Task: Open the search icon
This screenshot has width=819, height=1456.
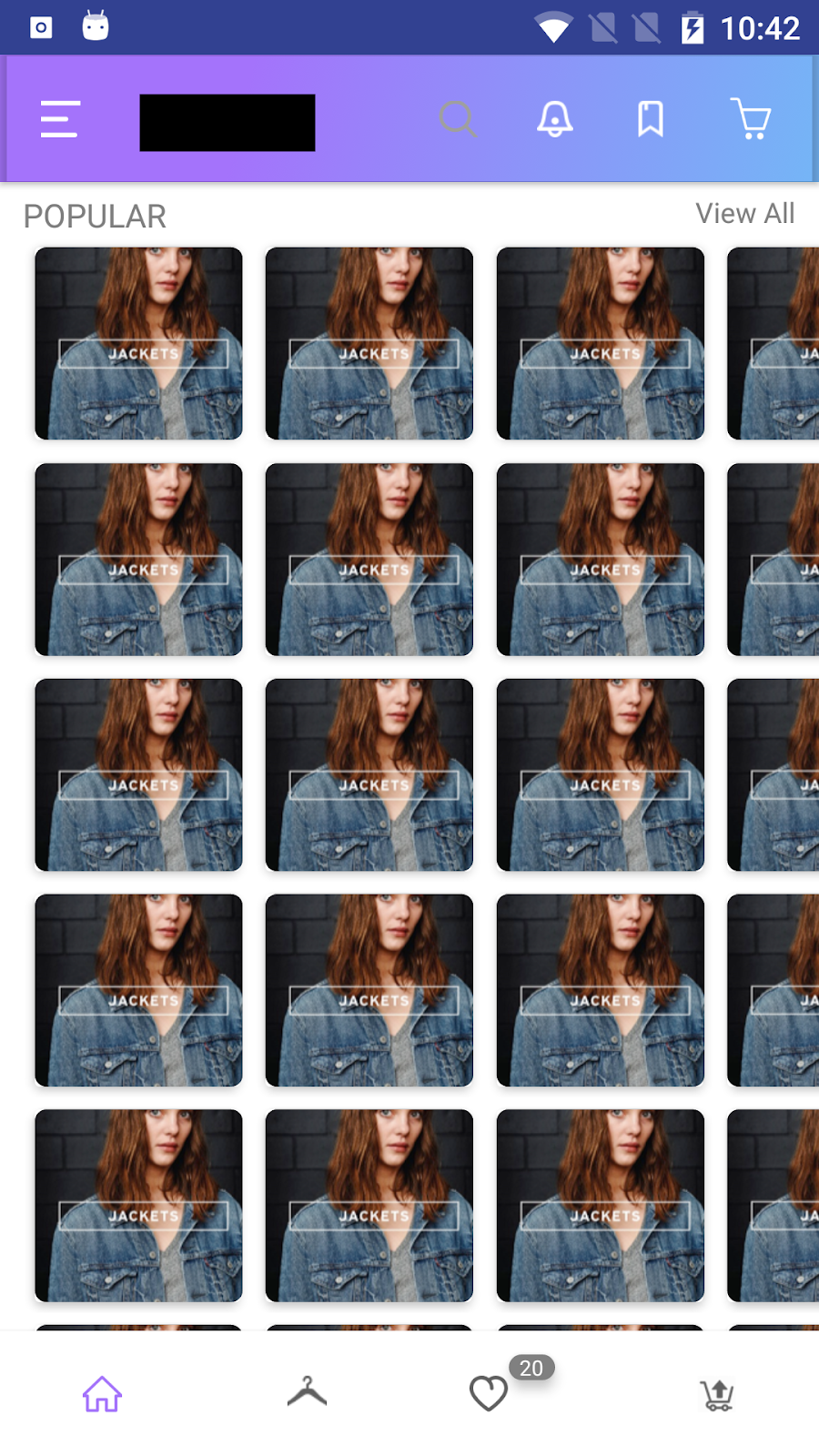Action: [x=458, y=119]
